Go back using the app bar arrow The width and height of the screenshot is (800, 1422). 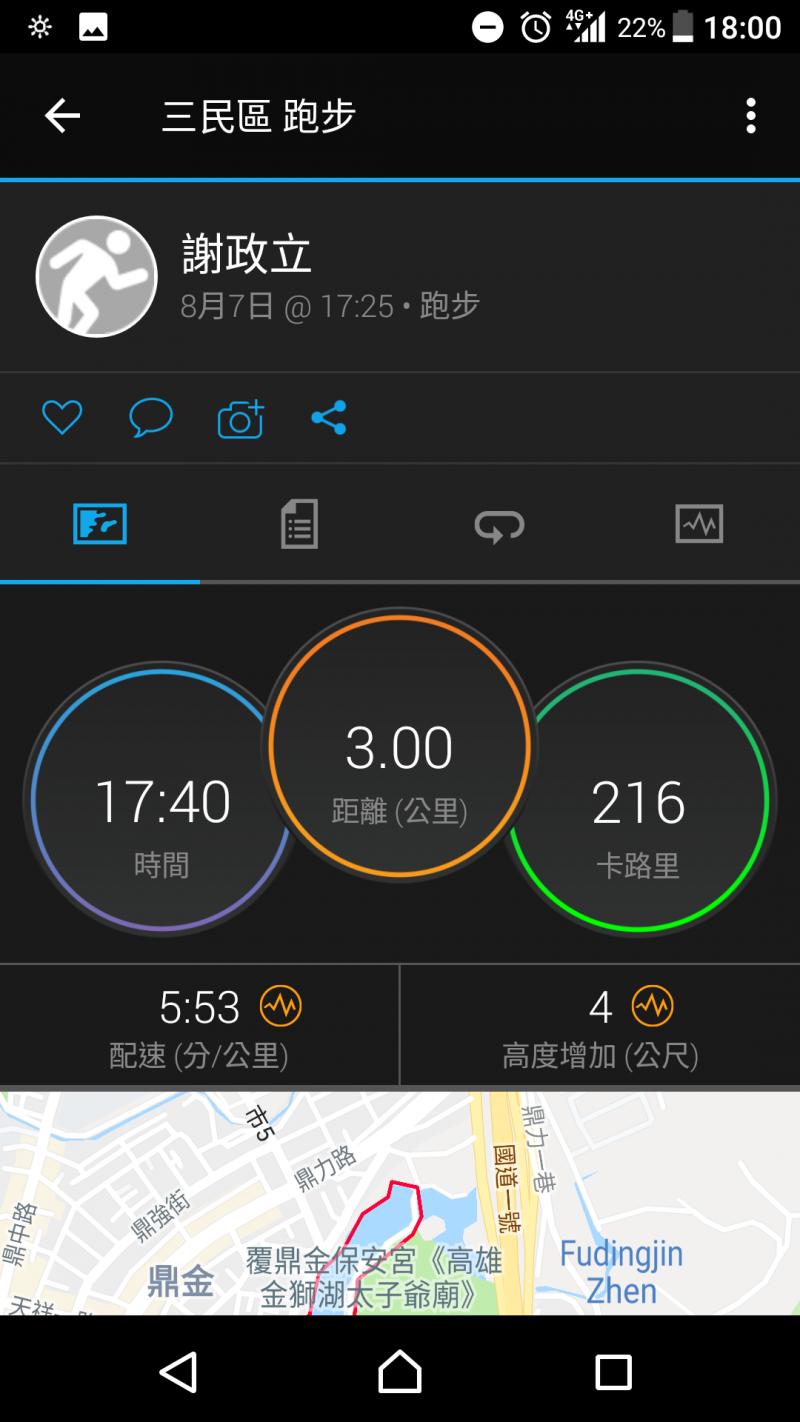[62, 117]
